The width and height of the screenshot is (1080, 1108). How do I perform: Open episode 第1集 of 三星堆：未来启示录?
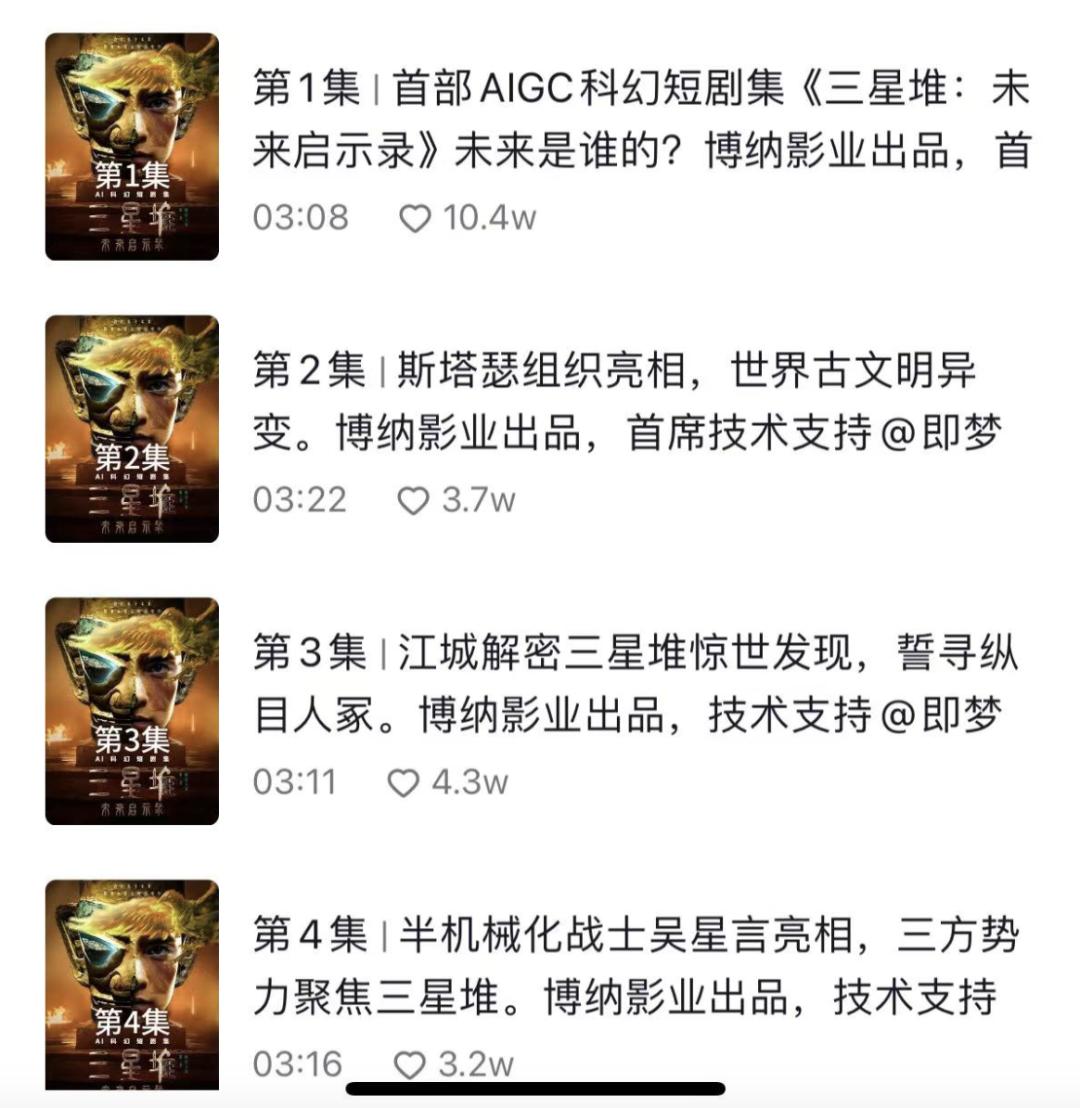[x=640, y=122]
